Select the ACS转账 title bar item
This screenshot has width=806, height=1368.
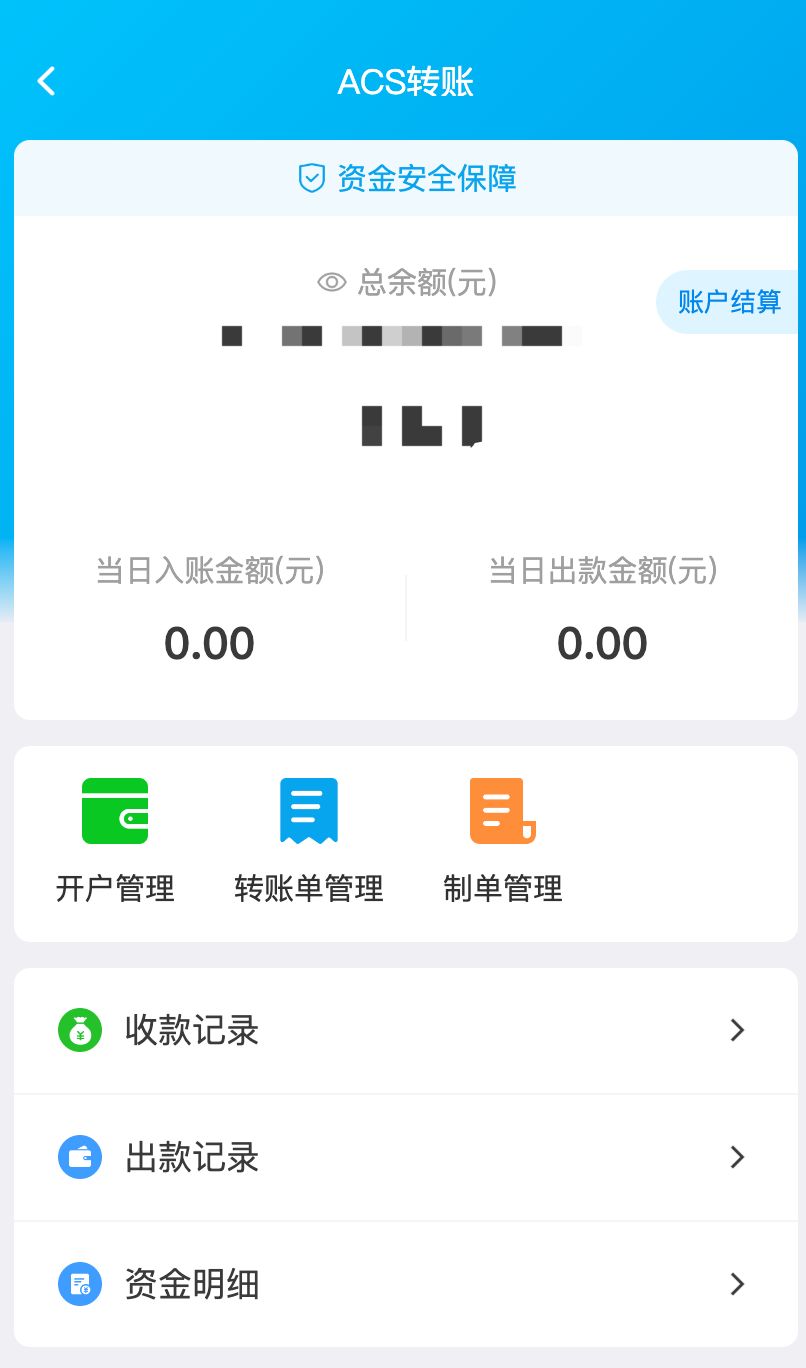pyautogui.click(x=406, y=81)
